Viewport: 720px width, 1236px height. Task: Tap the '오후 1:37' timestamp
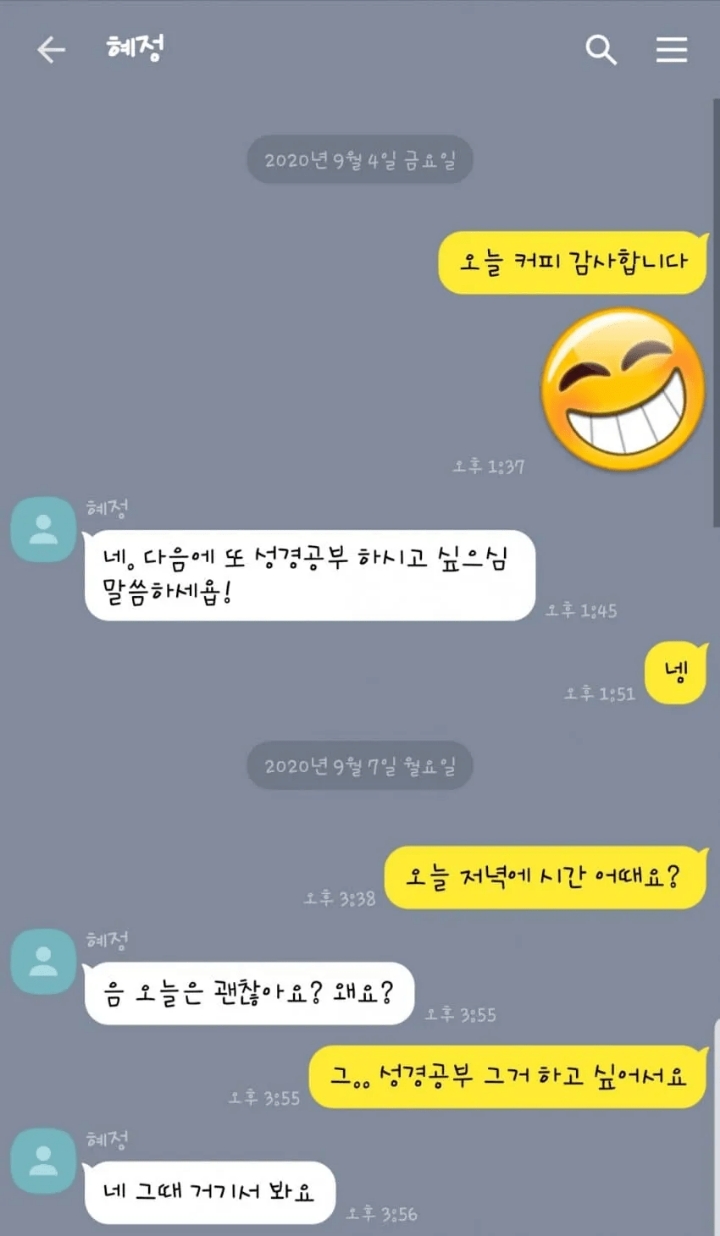489,466
